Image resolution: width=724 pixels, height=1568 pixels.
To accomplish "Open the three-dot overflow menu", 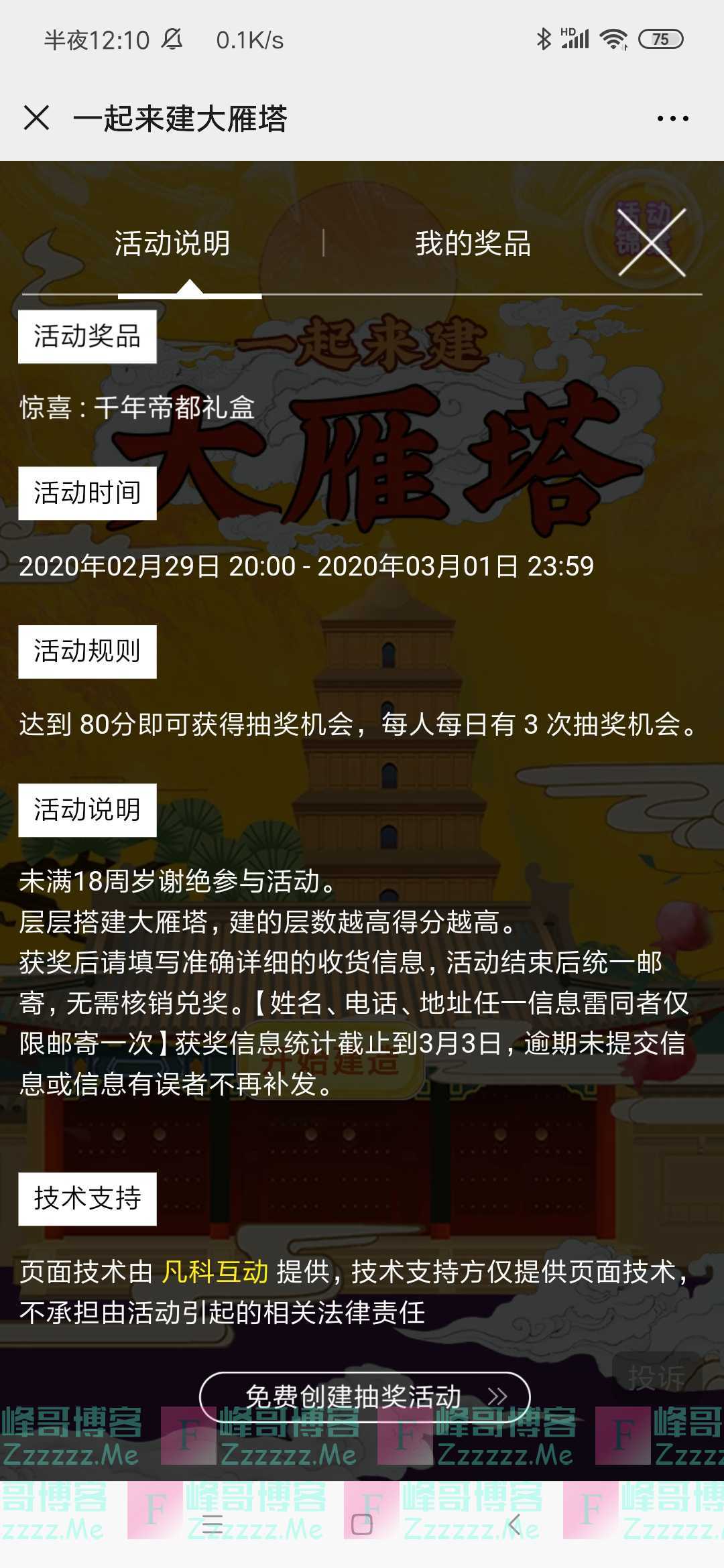I will pyautogui.click(x=672, y=119).
